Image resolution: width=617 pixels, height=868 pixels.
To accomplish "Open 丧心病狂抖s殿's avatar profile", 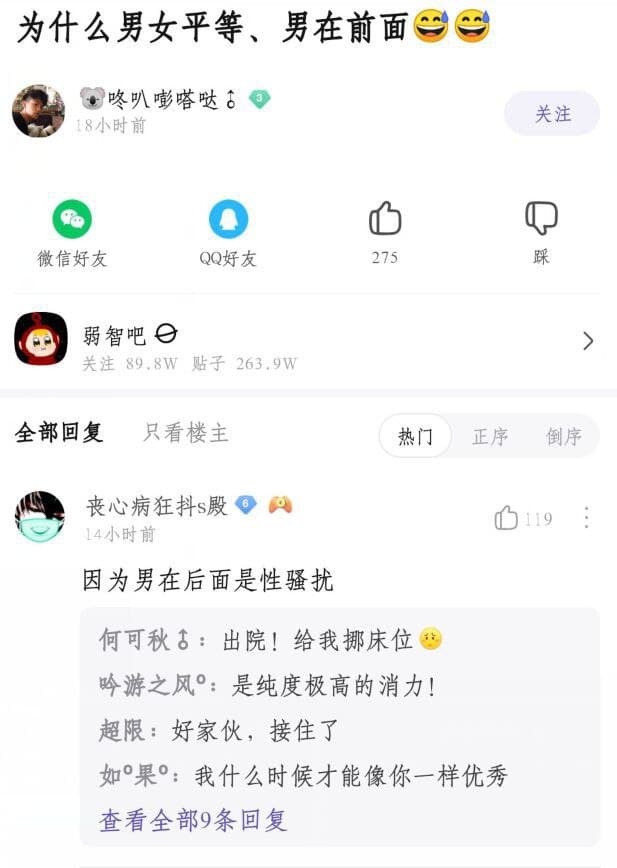I will click(40, 518).
